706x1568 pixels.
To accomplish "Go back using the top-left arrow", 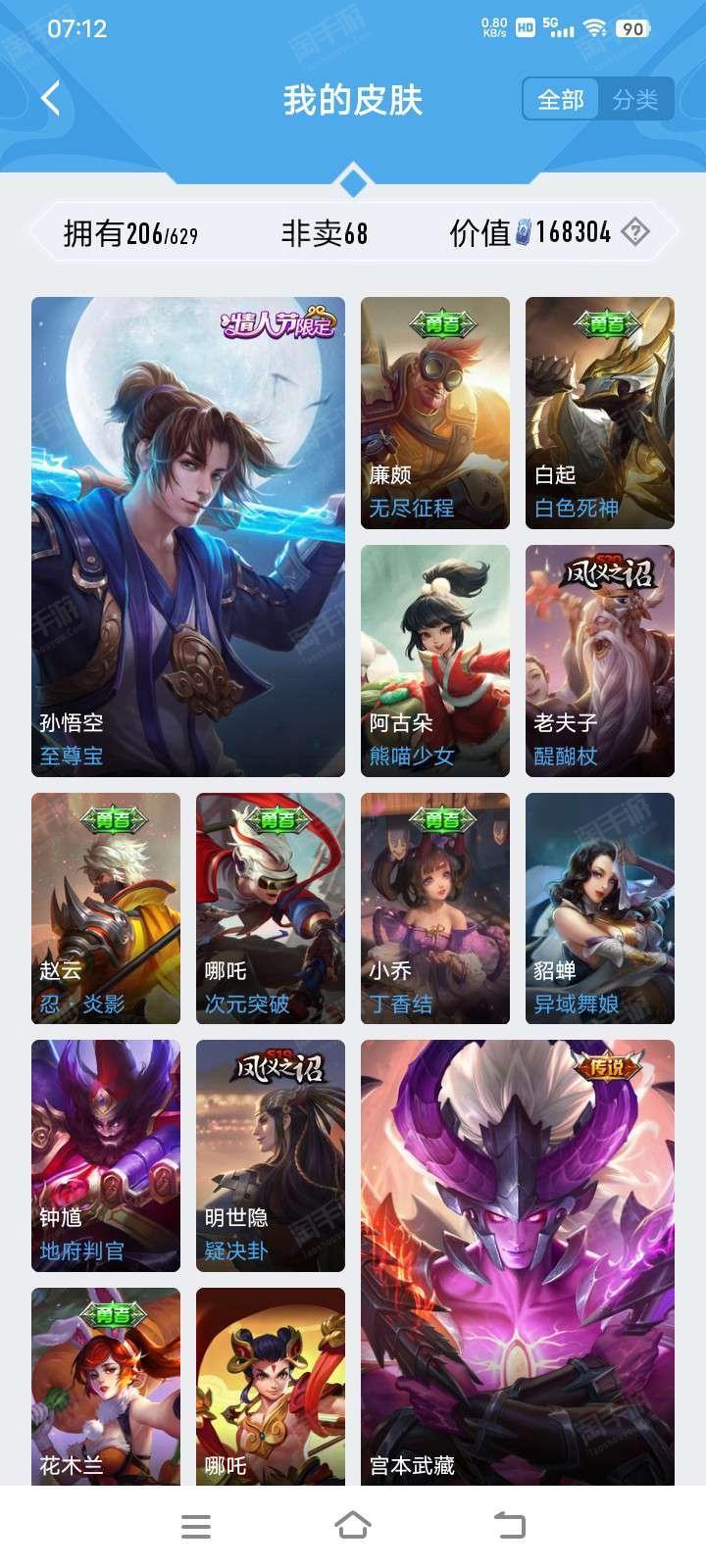I will pyautogui.click(x=51, y=99).
